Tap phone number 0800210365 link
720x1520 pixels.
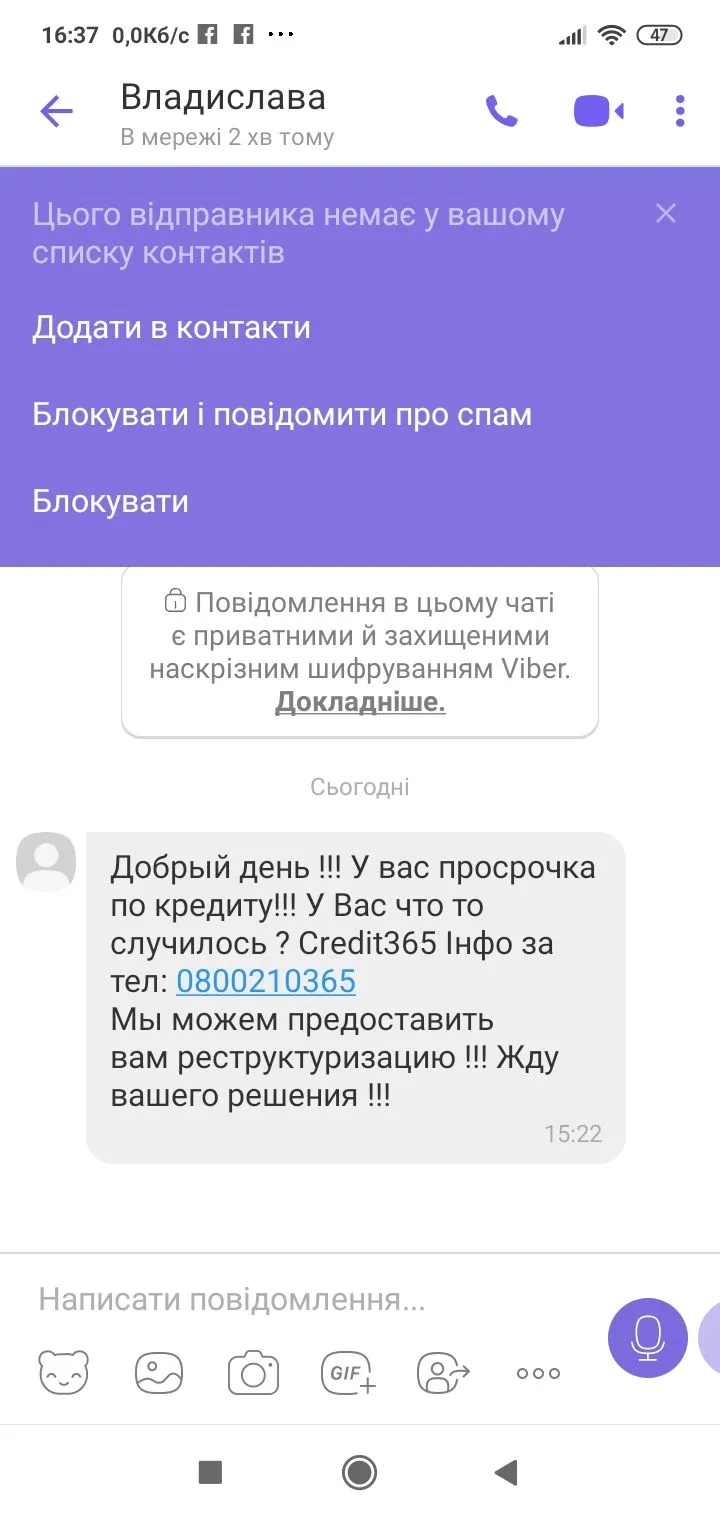click(266, 981)
